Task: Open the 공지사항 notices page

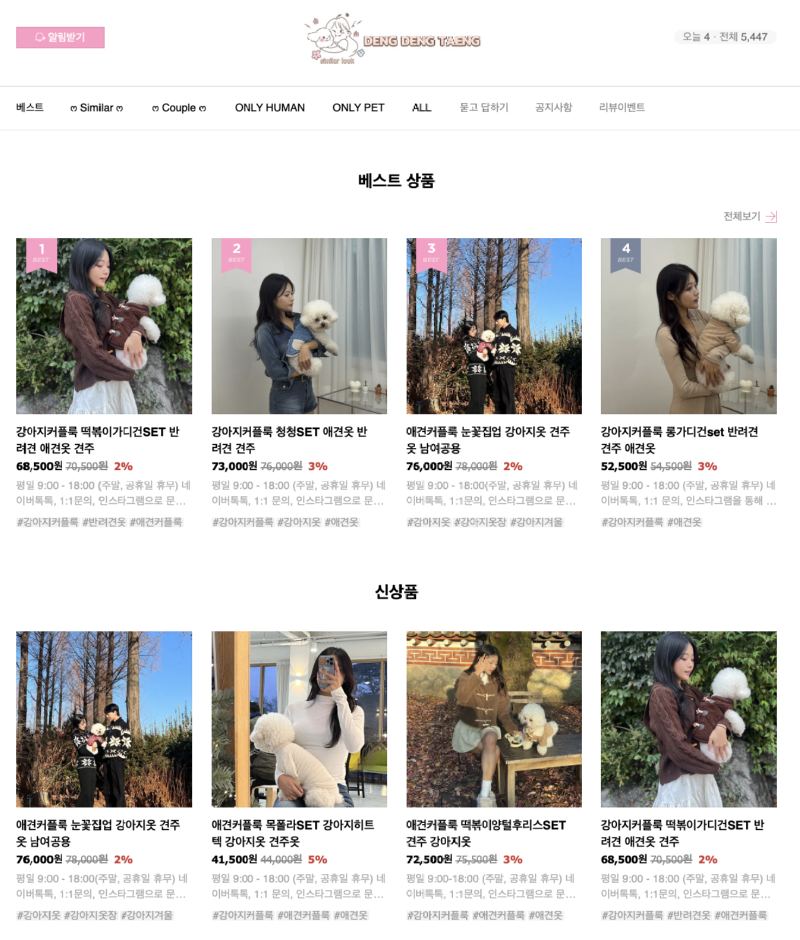Action: [553, 108]
